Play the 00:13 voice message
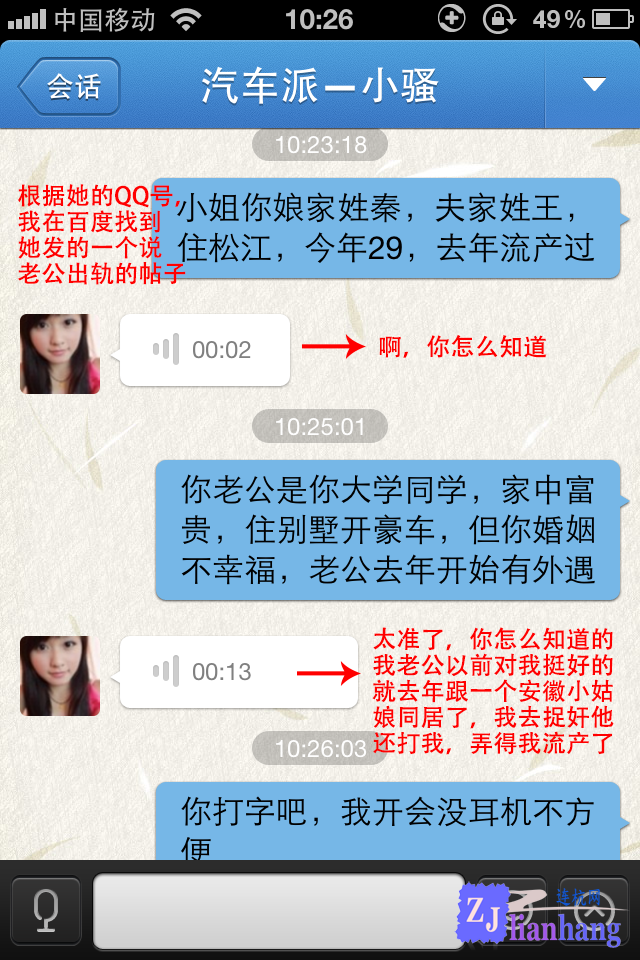Screen dimensions: 640x960 tap(238, 672)
